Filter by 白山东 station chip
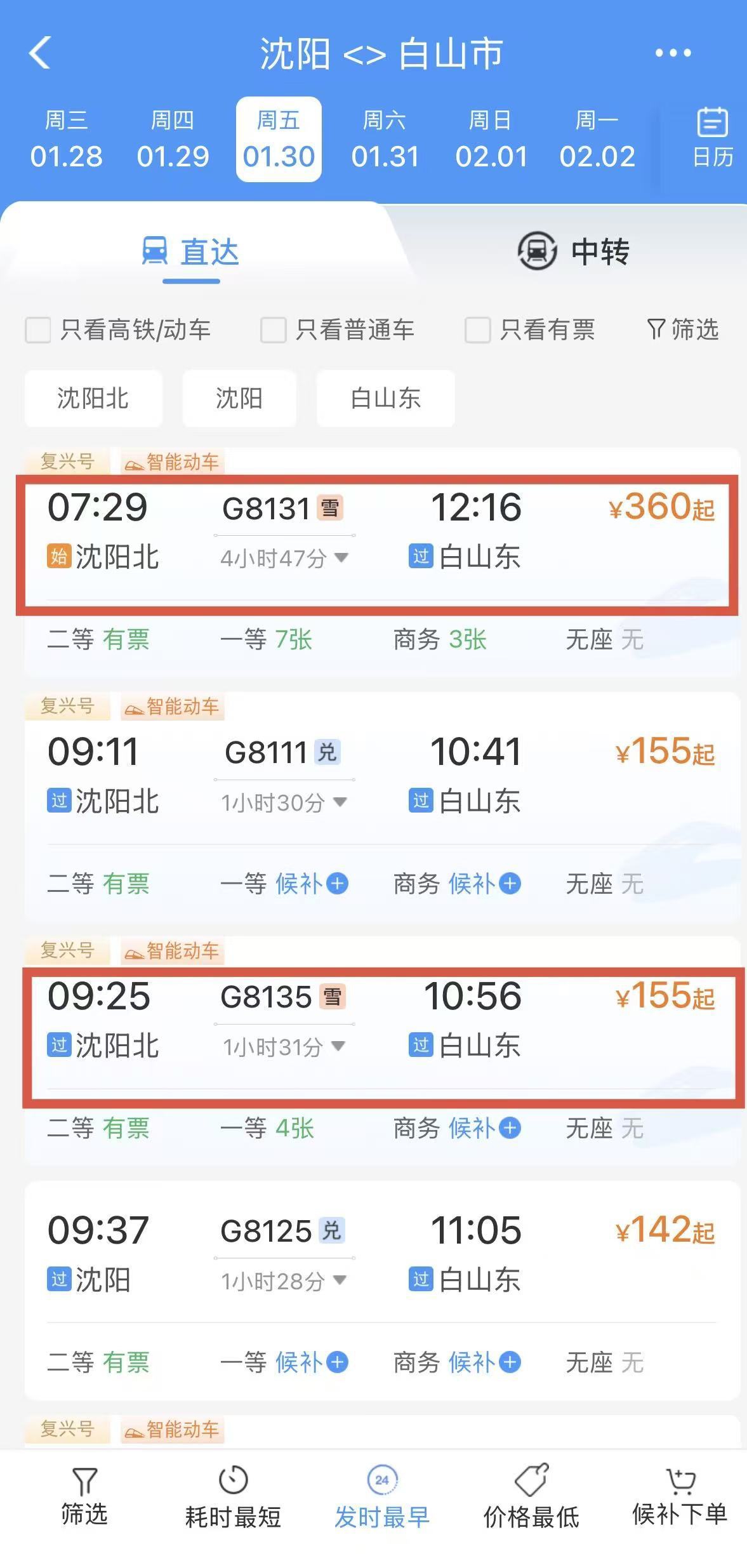 [385, 399]
